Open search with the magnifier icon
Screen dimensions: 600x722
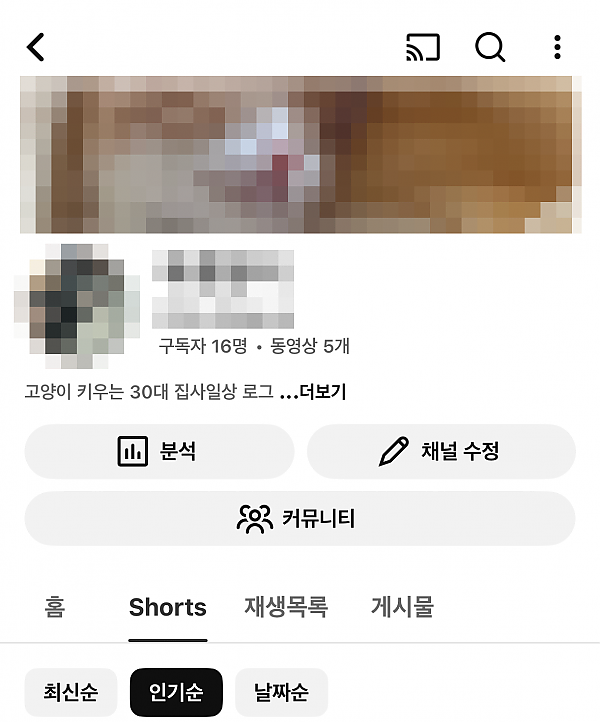tap(490, 47)
